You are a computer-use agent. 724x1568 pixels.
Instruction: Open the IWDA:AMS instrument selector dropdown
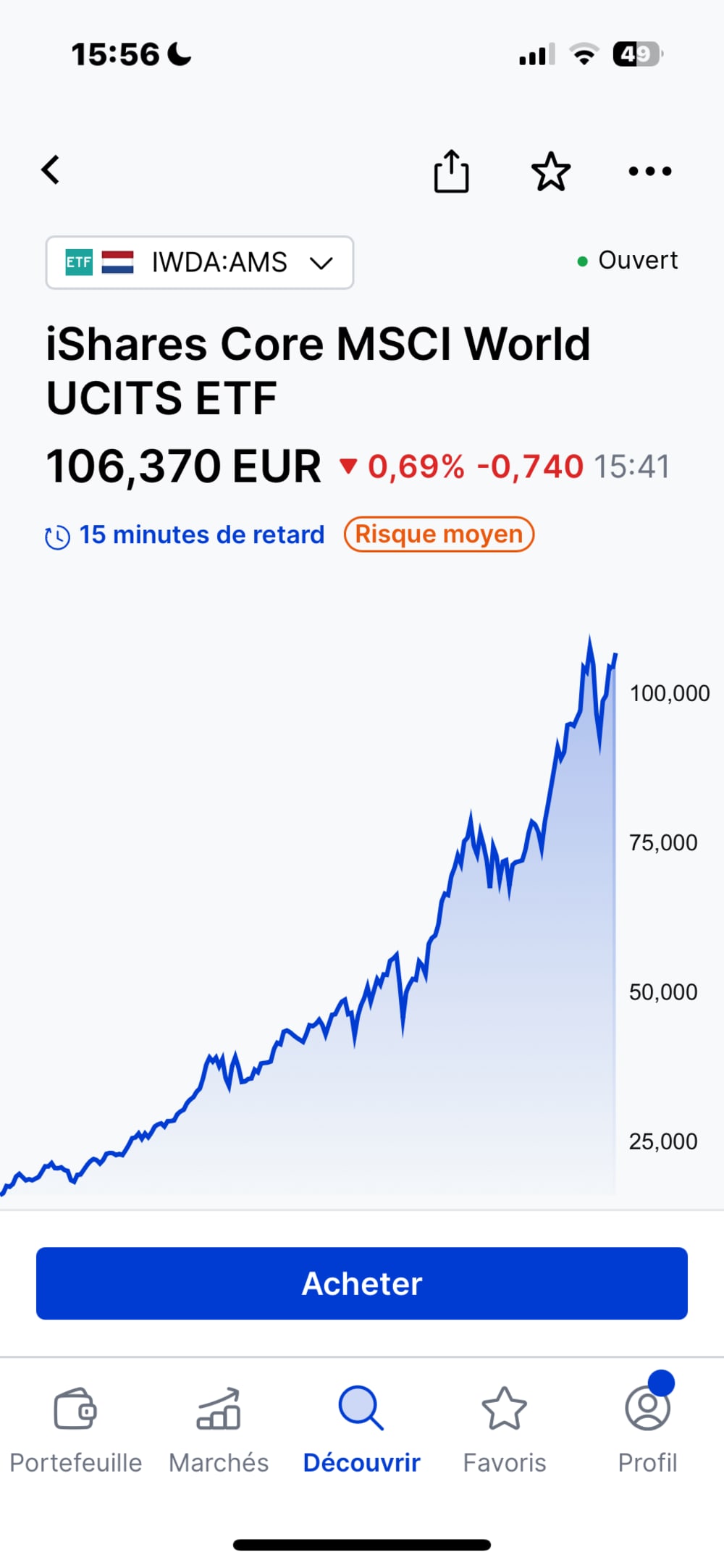coord(199,262)
